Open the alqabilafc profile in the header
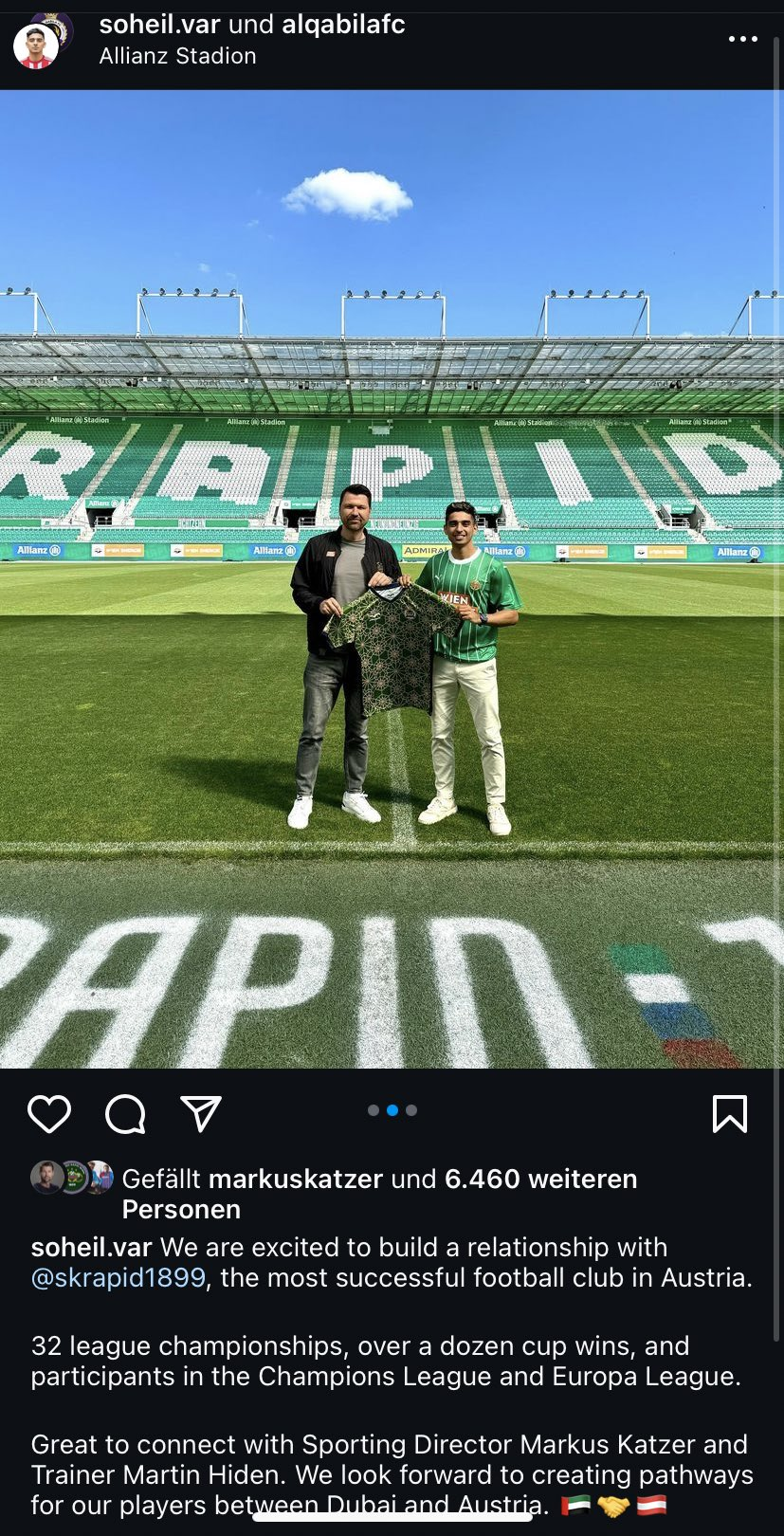 click(x=343, y=25)
